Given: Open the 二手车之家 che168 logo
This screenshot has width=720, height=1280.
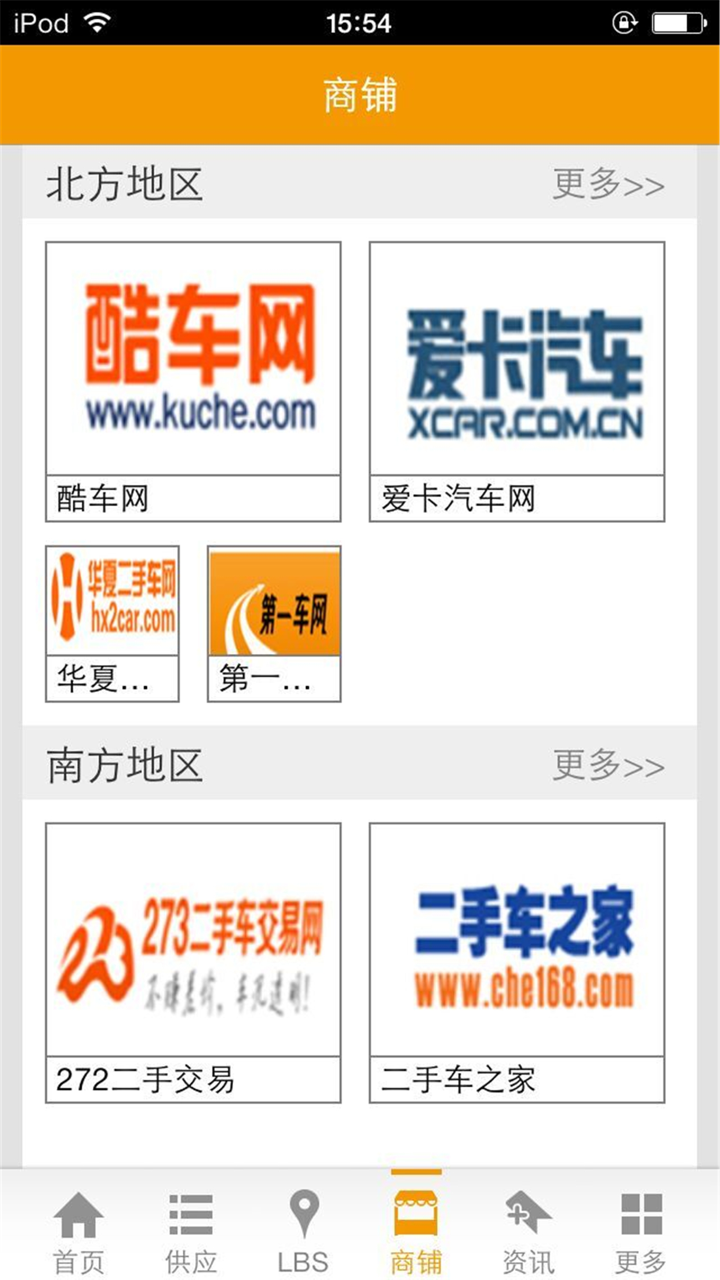Looking at the screenshot, I should [x=518, y=940].
